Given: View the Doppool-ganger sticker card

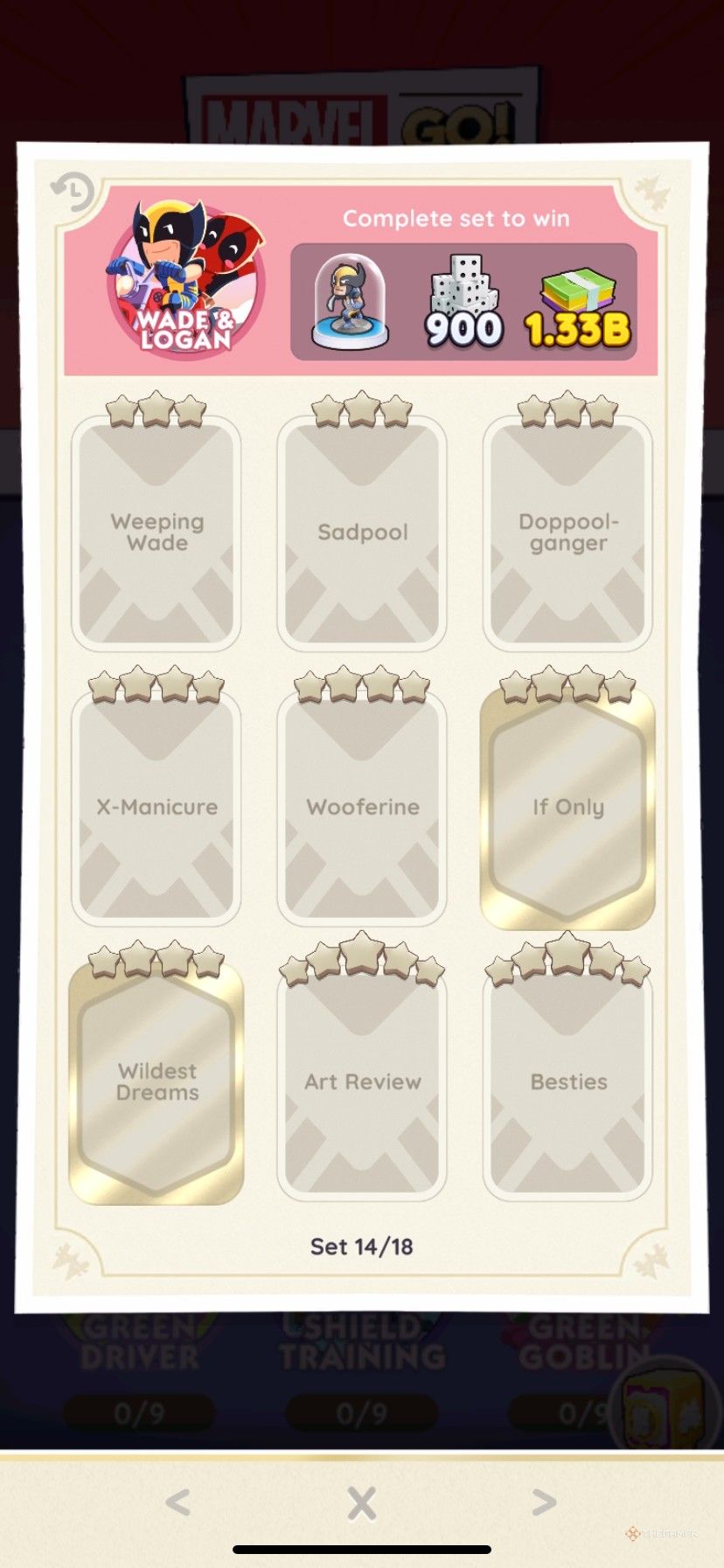Looking at the screenshot, I should click(567, 533).
